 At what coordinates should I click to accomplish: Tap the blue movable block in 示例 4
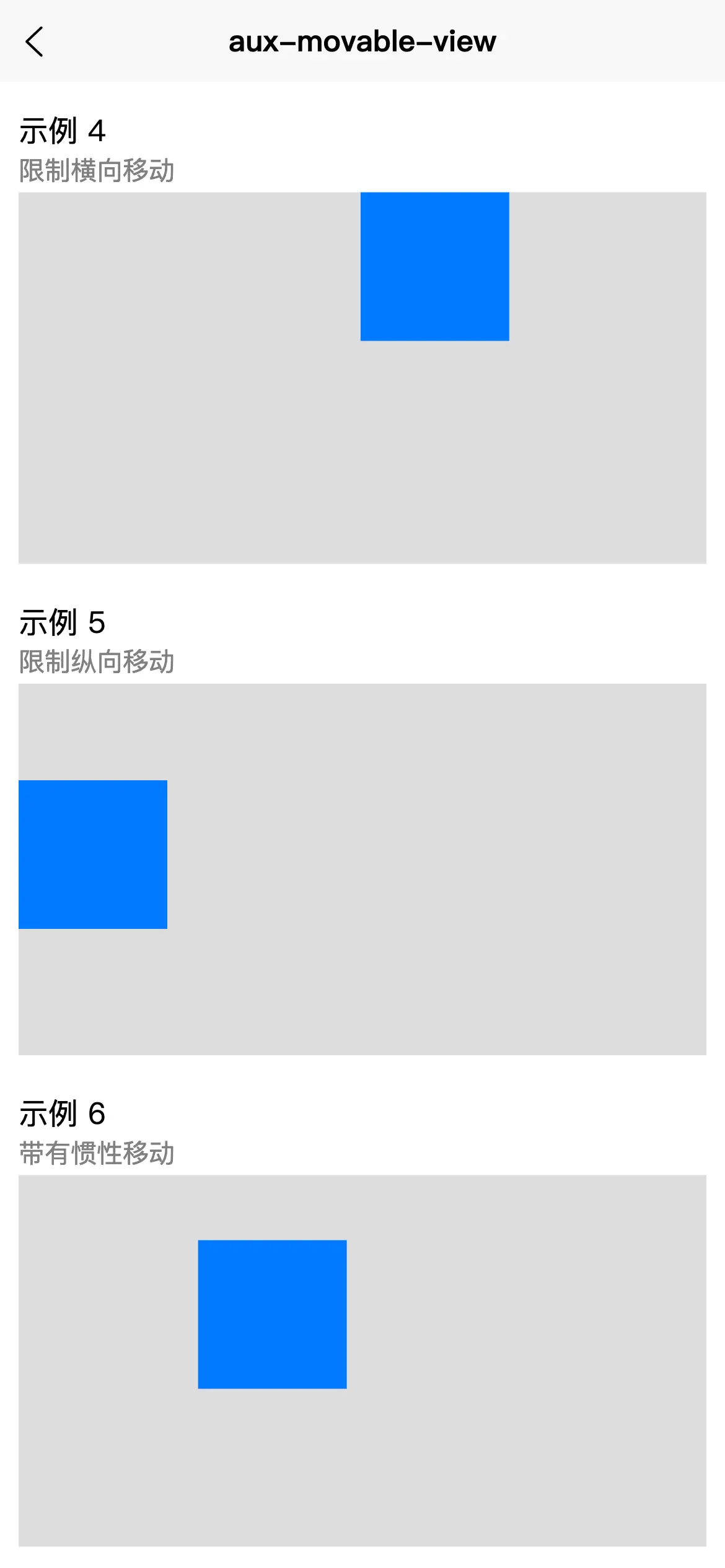pos(435,266)
